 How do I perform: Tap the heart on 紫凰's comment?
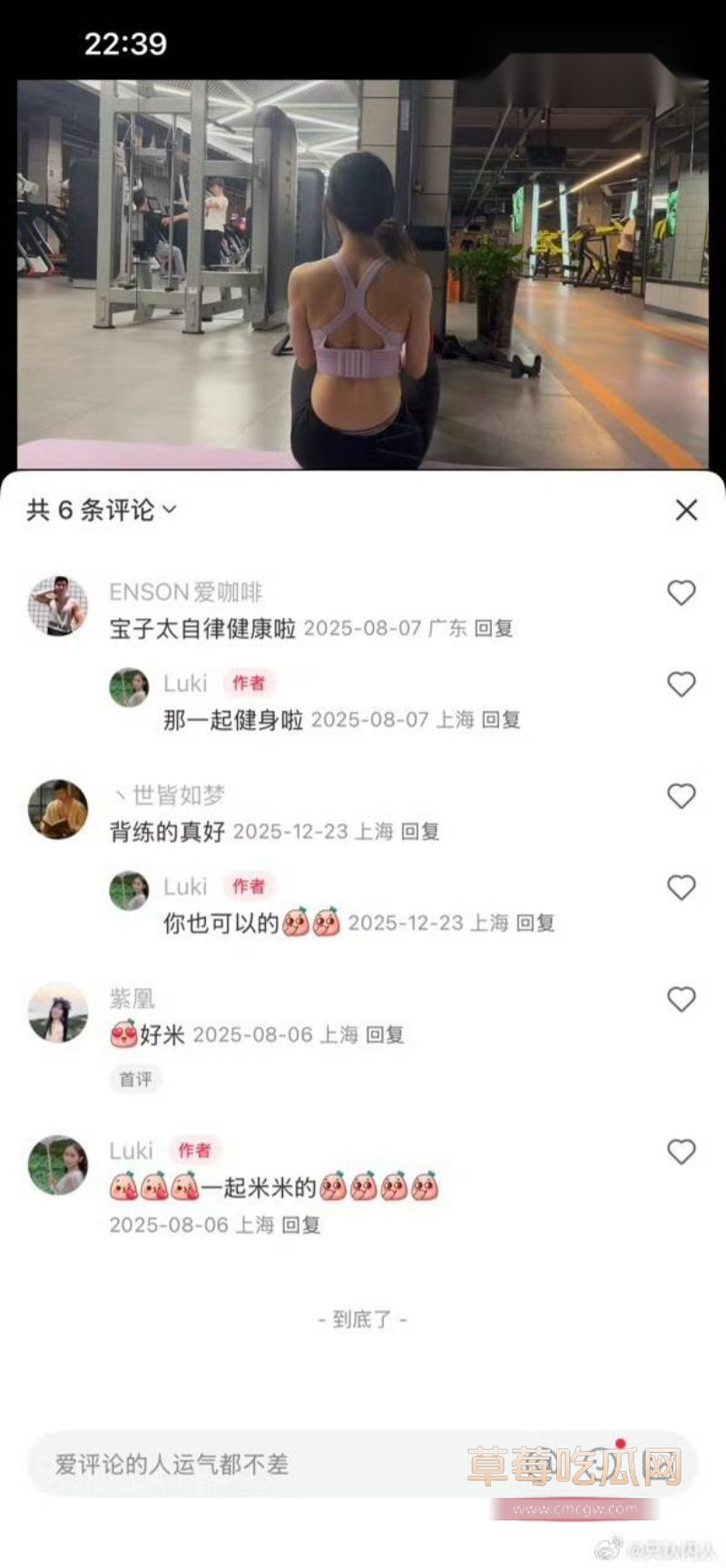click(682, 1000)
